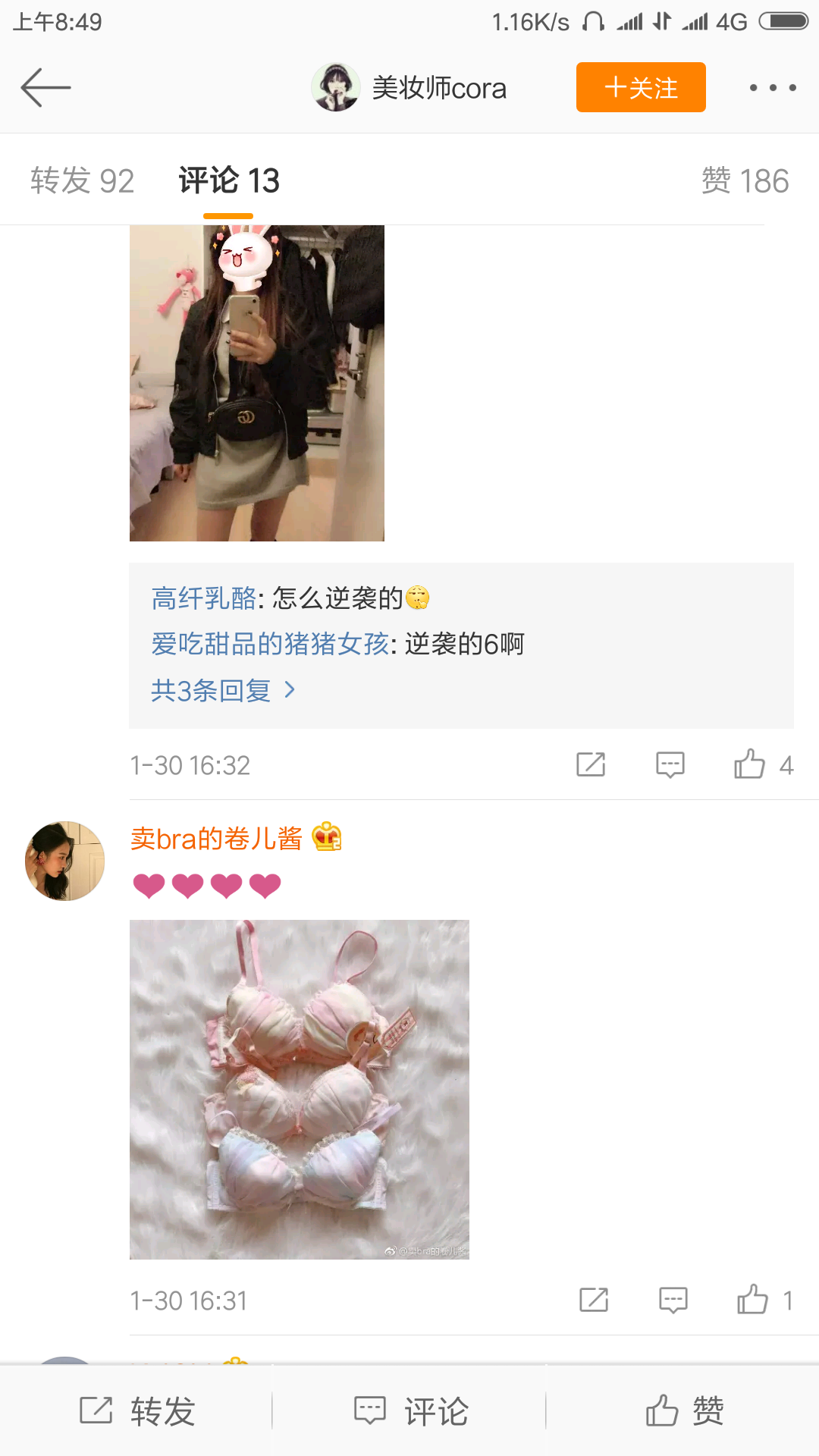The height and width of the screenshot is (1456, 819).
Task: Follow 美妆师cora with the +关注 button
Action: click(x=641, y=87)
